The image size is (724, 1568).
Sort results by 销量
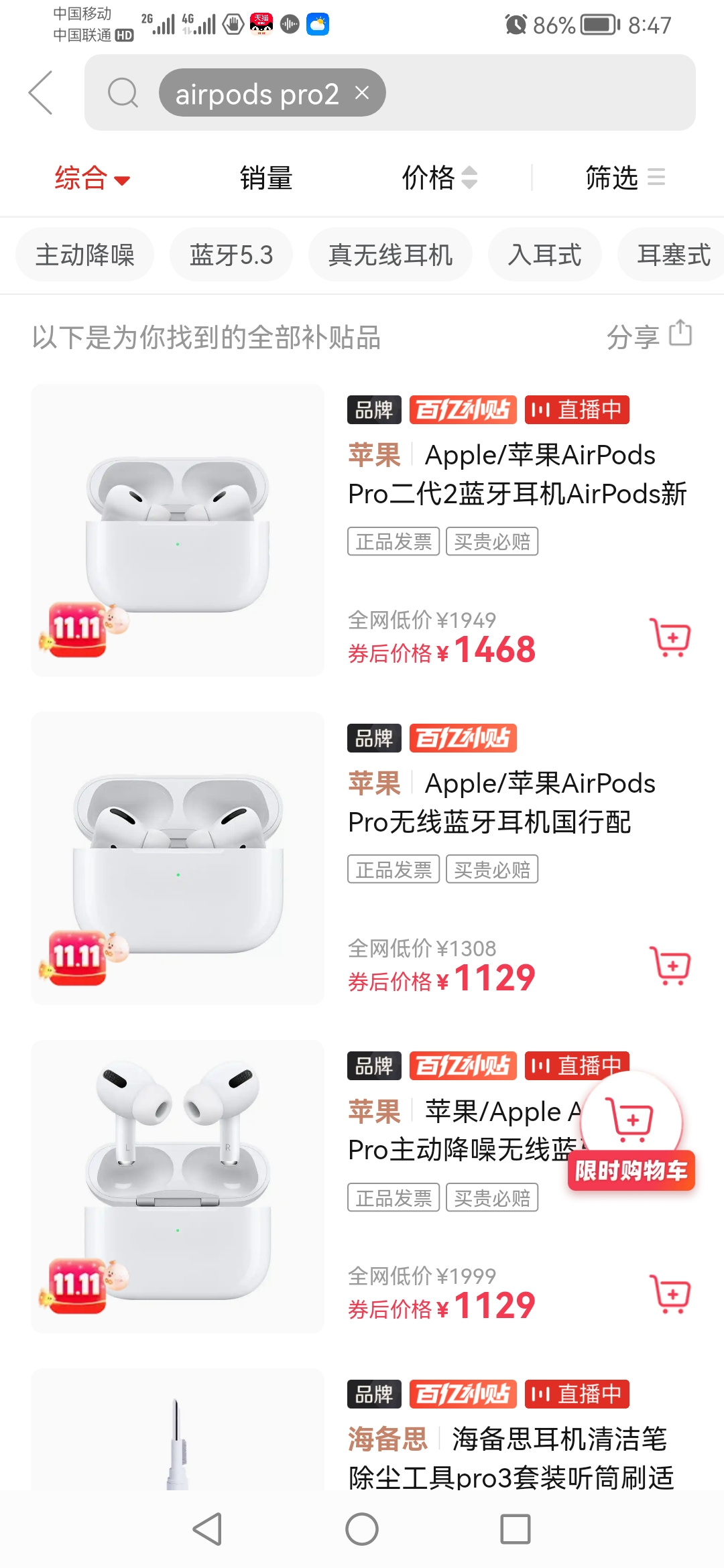point(266,178)
